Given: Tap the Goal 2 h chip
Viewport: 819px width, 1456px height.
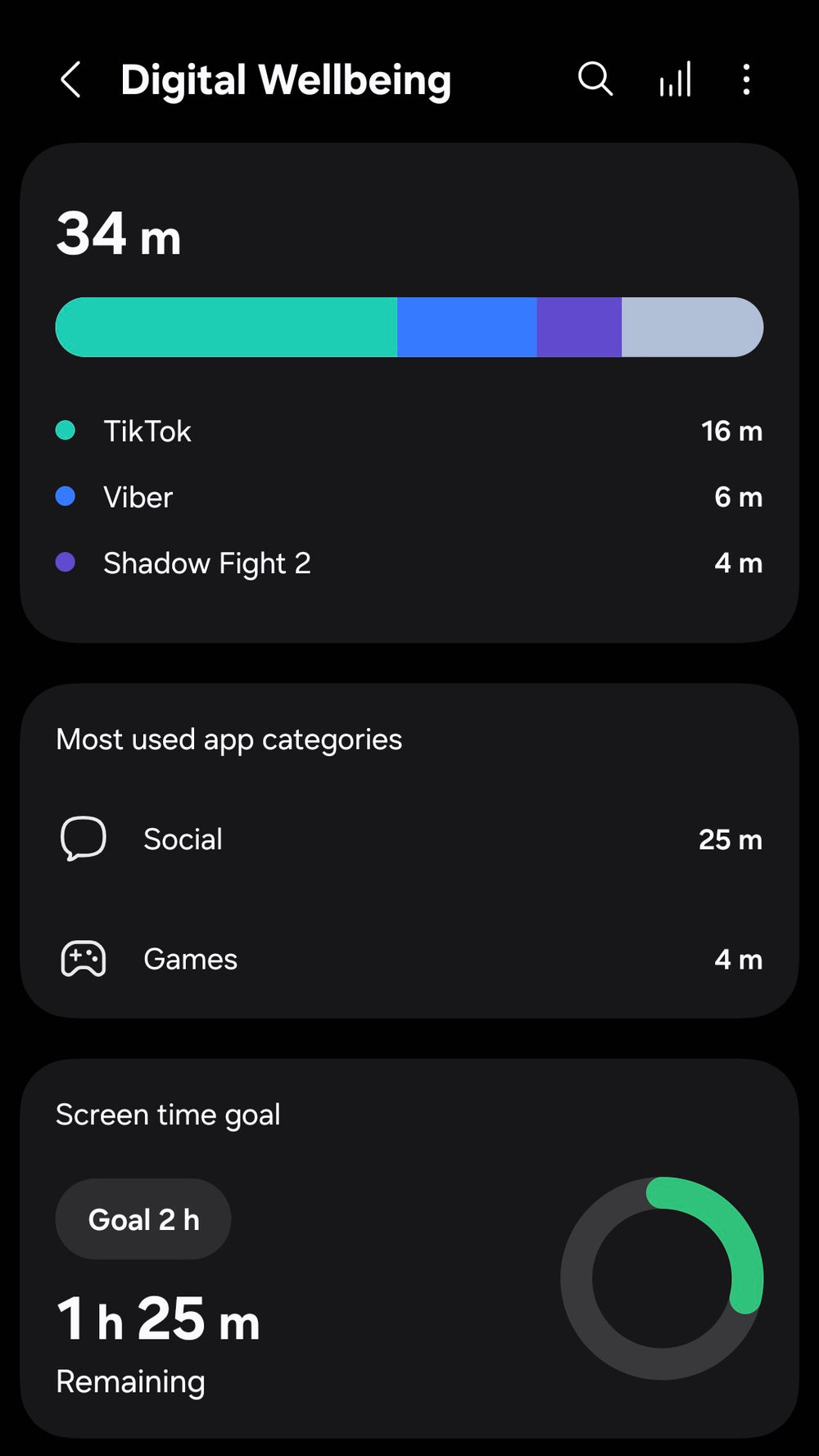Looking at the screenshot, I should coord(143,1219).
